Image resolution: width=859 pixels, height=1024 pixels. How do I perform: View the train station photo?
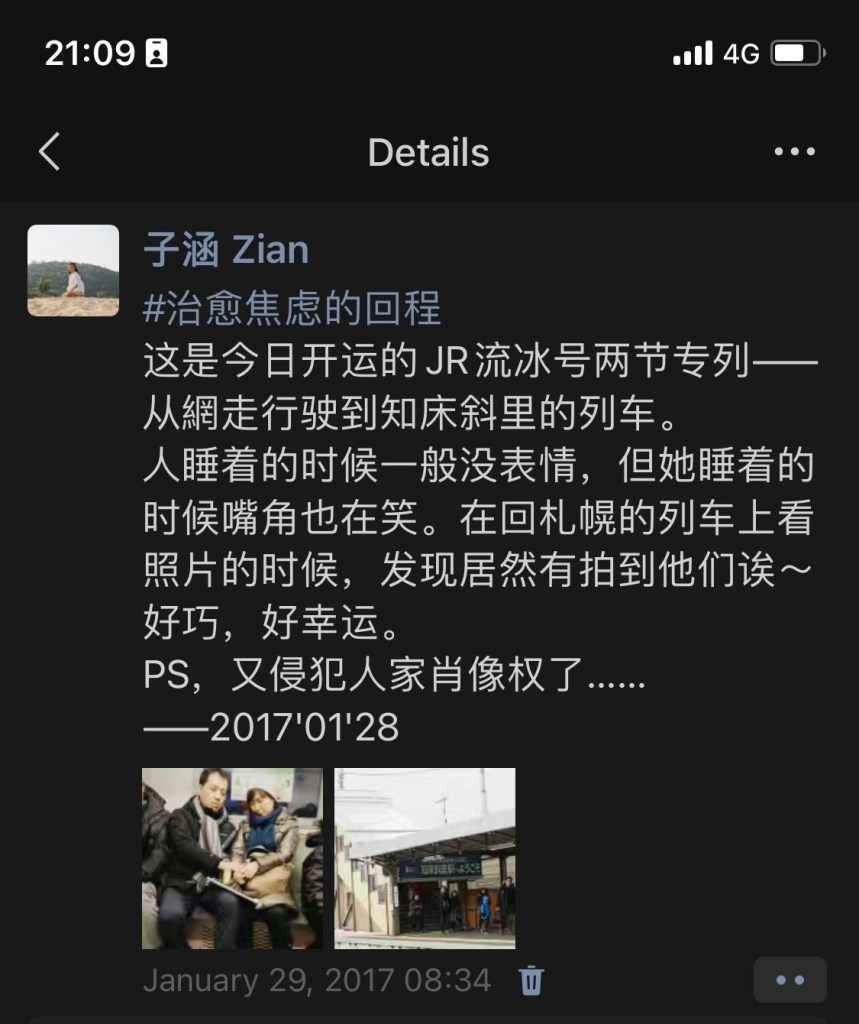425,858
